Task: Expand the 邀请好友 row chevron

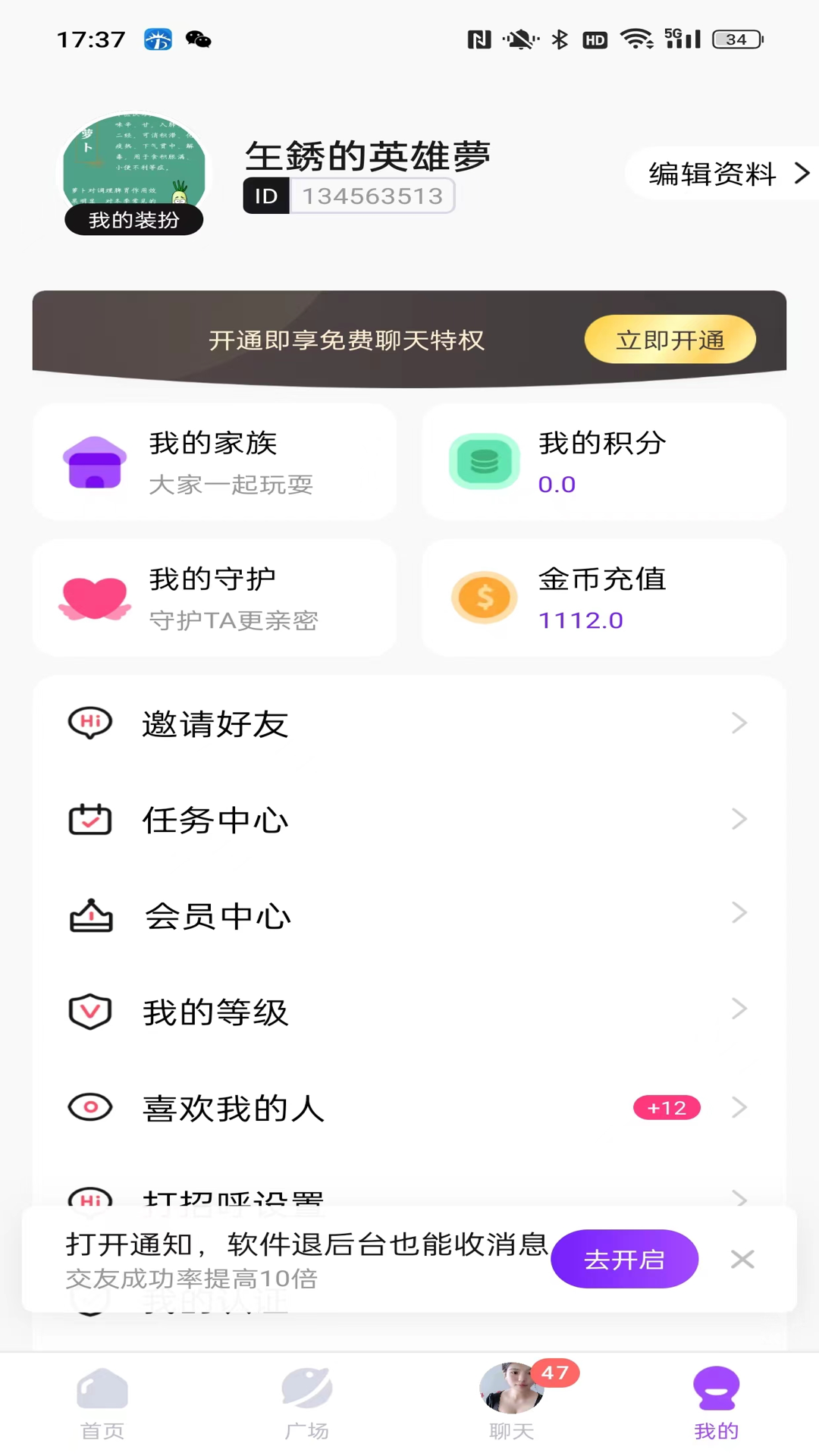Action: click(739, 723)
